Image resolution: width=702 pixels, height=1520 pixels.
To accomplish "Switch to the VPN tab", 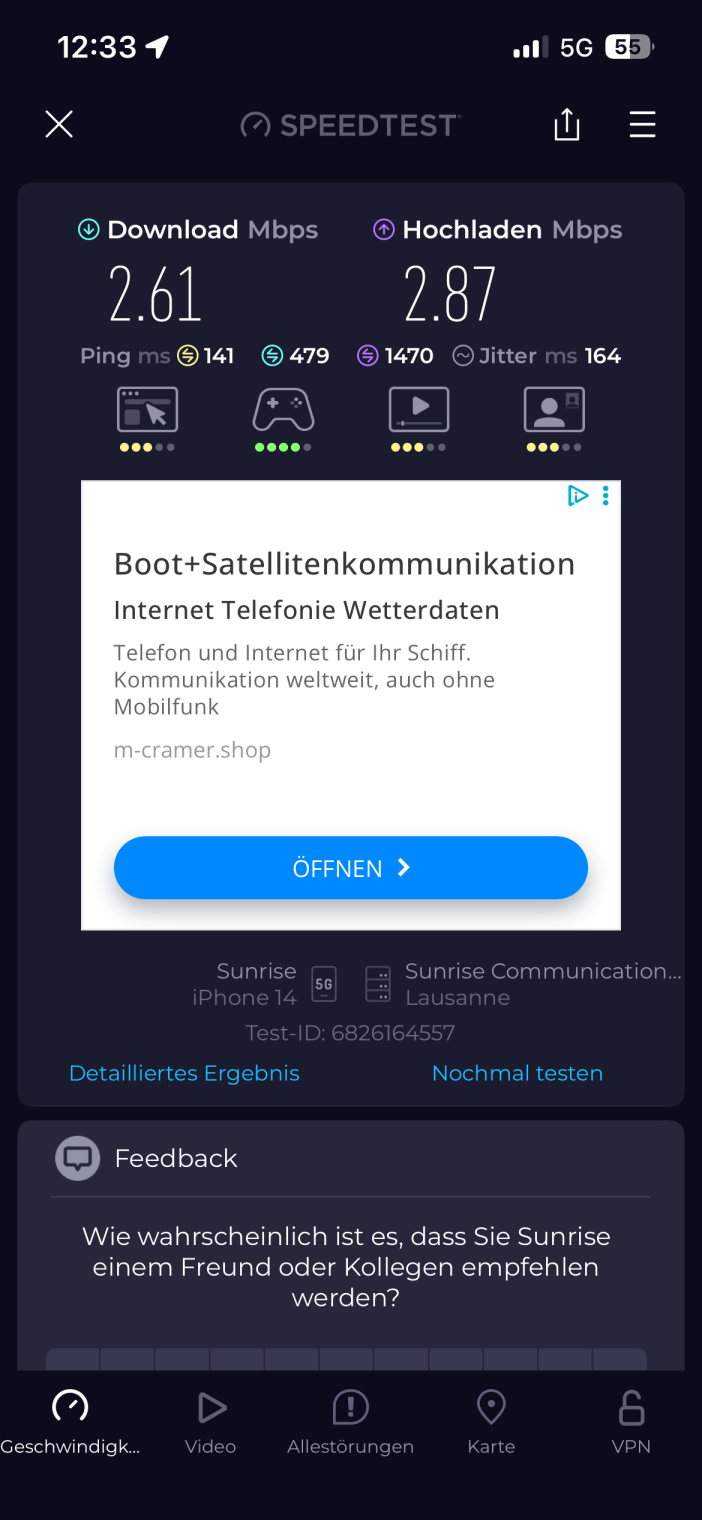I will point(631,1422).
